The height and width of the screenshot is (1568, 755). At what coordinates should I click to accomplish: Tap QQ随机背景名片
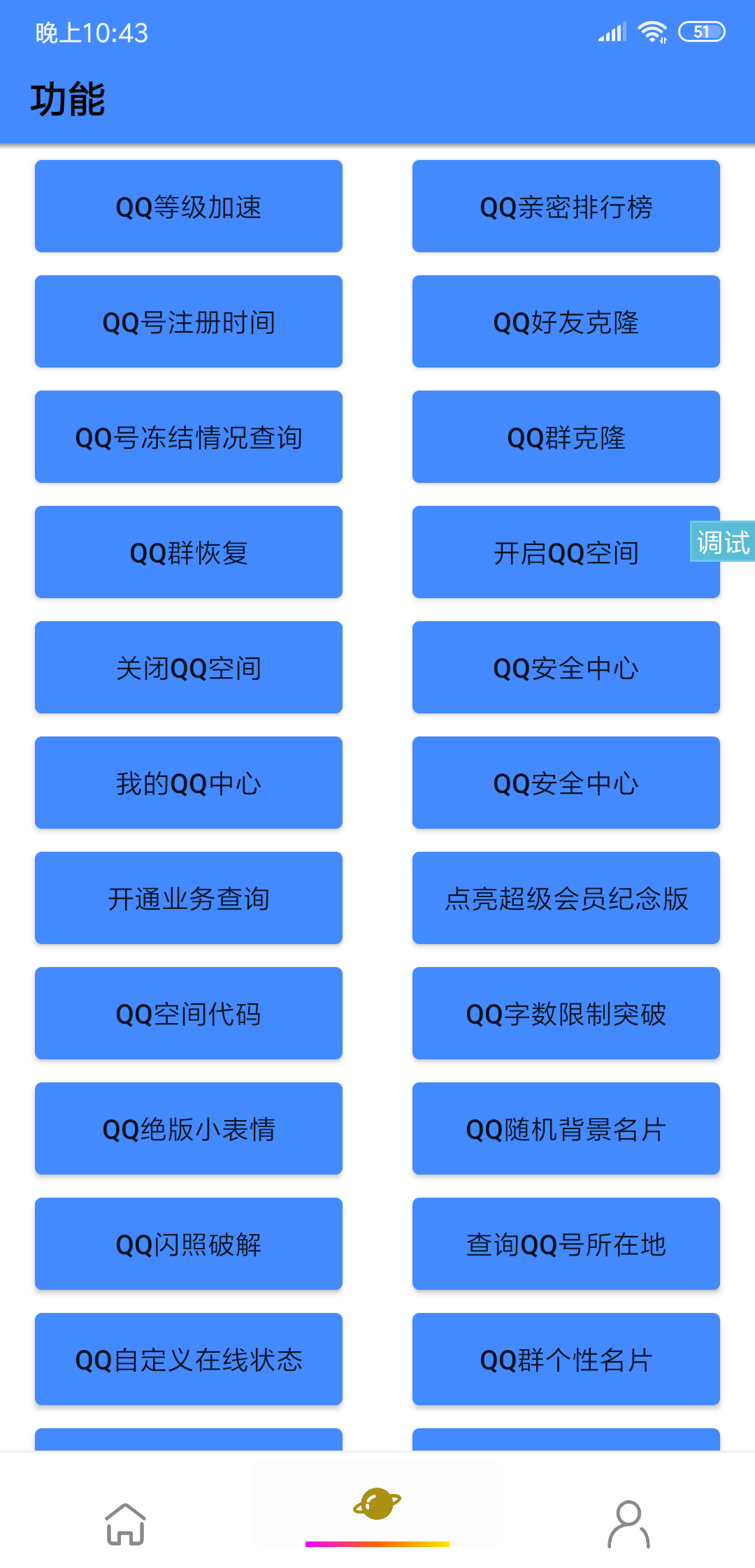(566, 1128)
